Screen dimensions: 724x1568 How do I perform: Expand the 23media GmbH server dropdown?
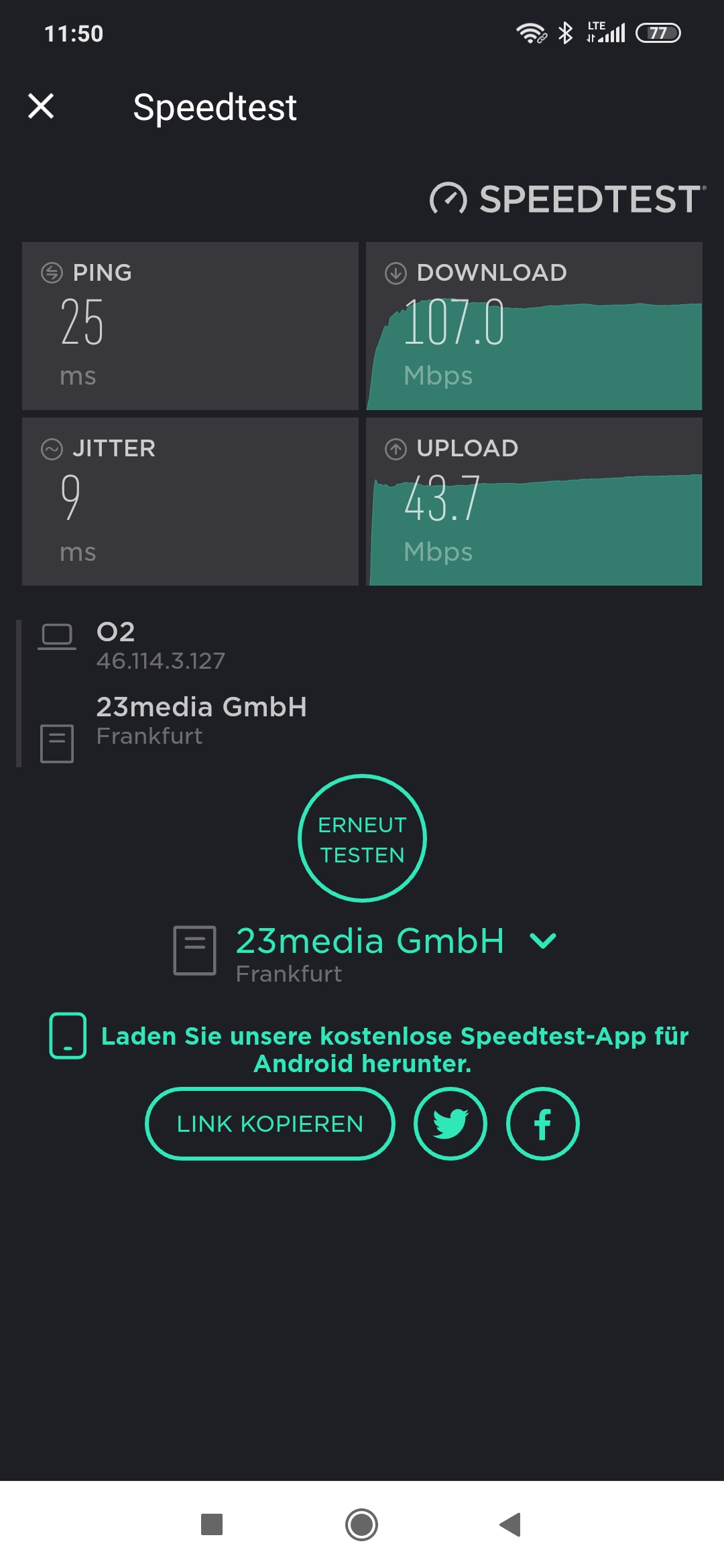542,941
